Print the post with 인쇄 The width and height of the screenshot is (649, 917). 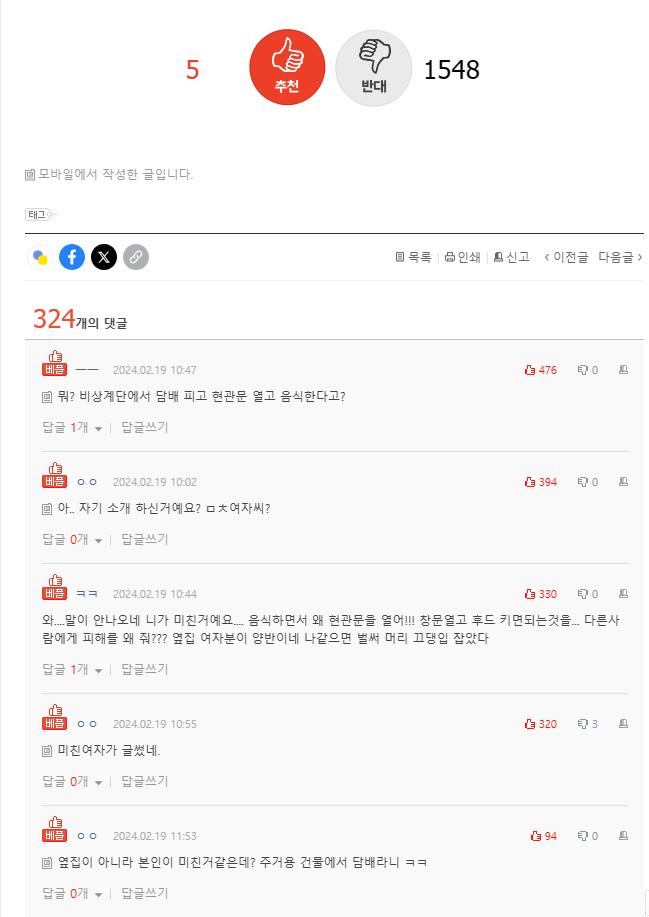[463, 257]
